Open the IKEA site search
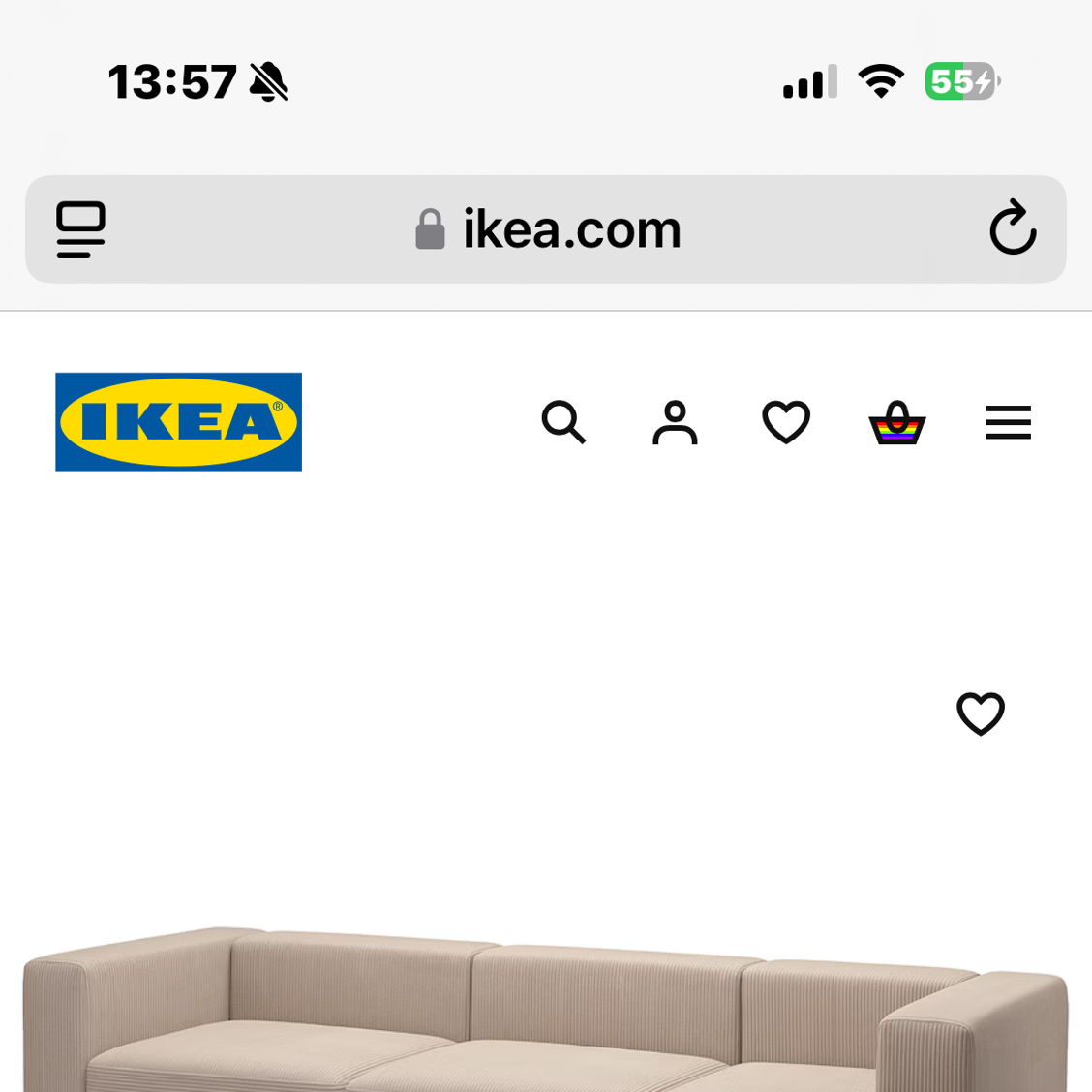This screenshot has width=1092, height=1092. 563,422
